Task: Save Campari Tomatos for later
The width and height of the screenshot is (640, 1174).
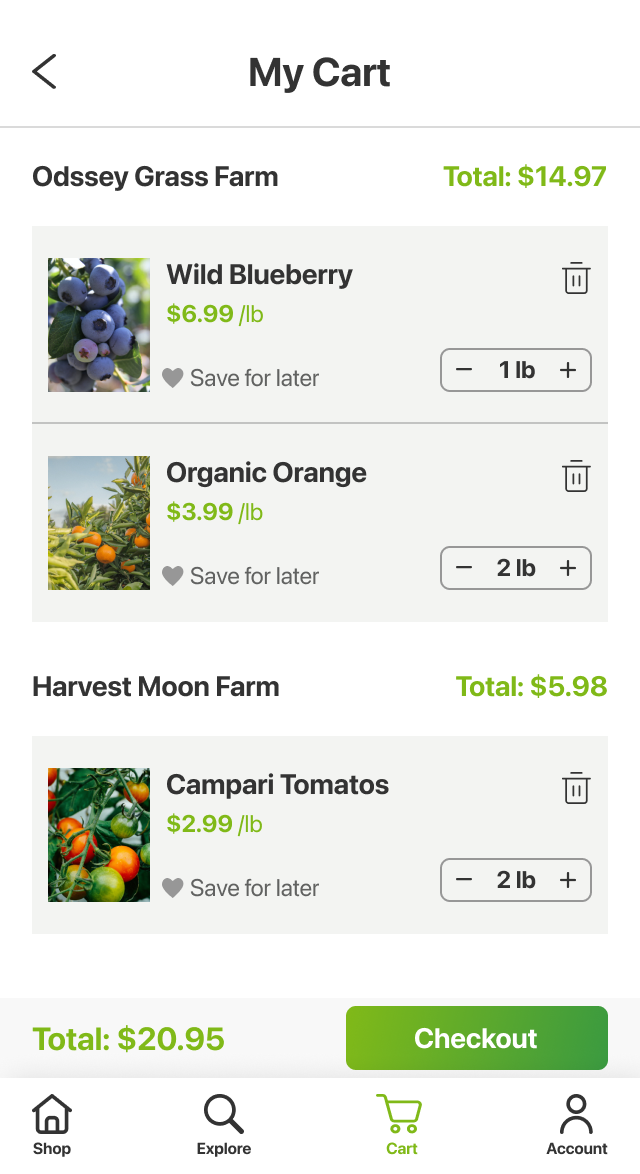Action: (241, 888)
